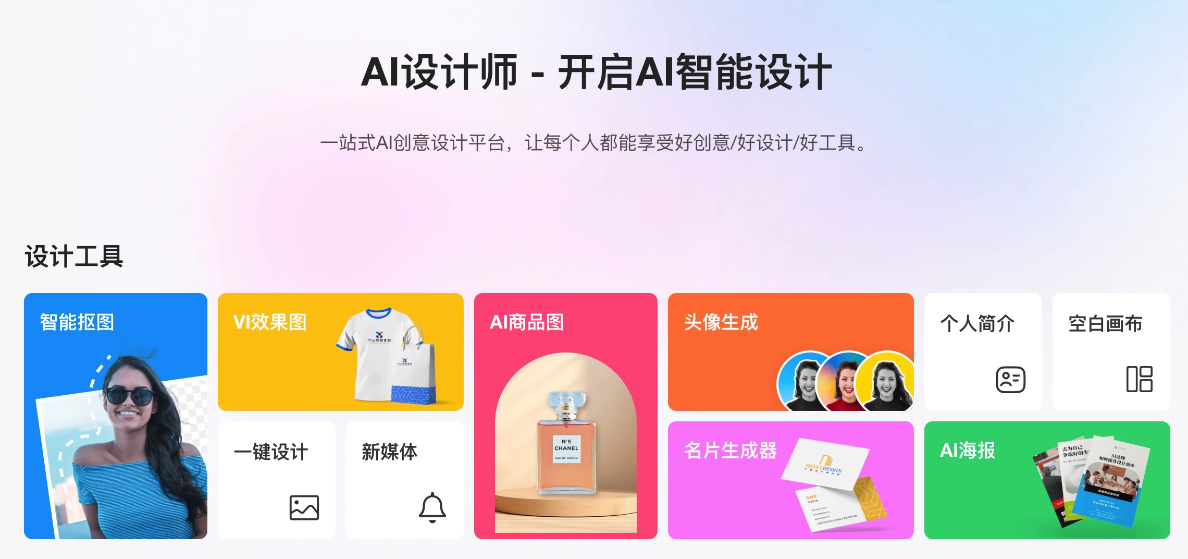Open the 名片生成器 card
The height and width of the screenshot is (559, 1188).
(x=790, y=480)
